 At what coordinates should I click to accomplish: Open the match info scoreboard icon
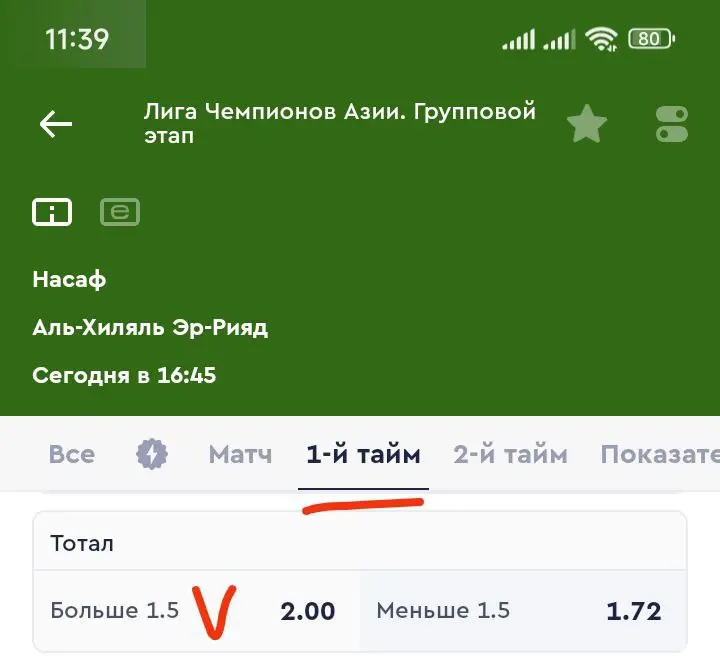pos(52,212)
